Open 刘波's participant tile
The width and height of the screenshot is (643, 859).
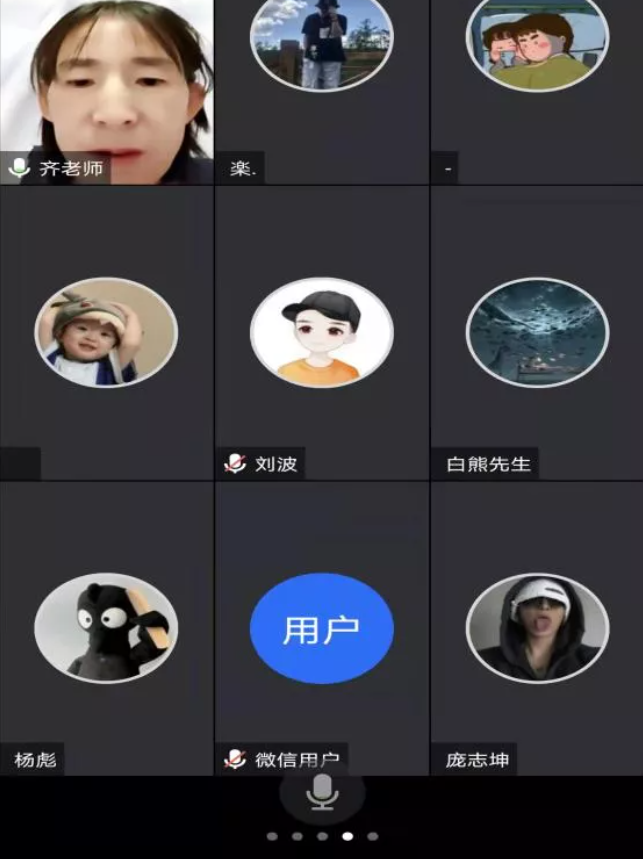(321, 333)
